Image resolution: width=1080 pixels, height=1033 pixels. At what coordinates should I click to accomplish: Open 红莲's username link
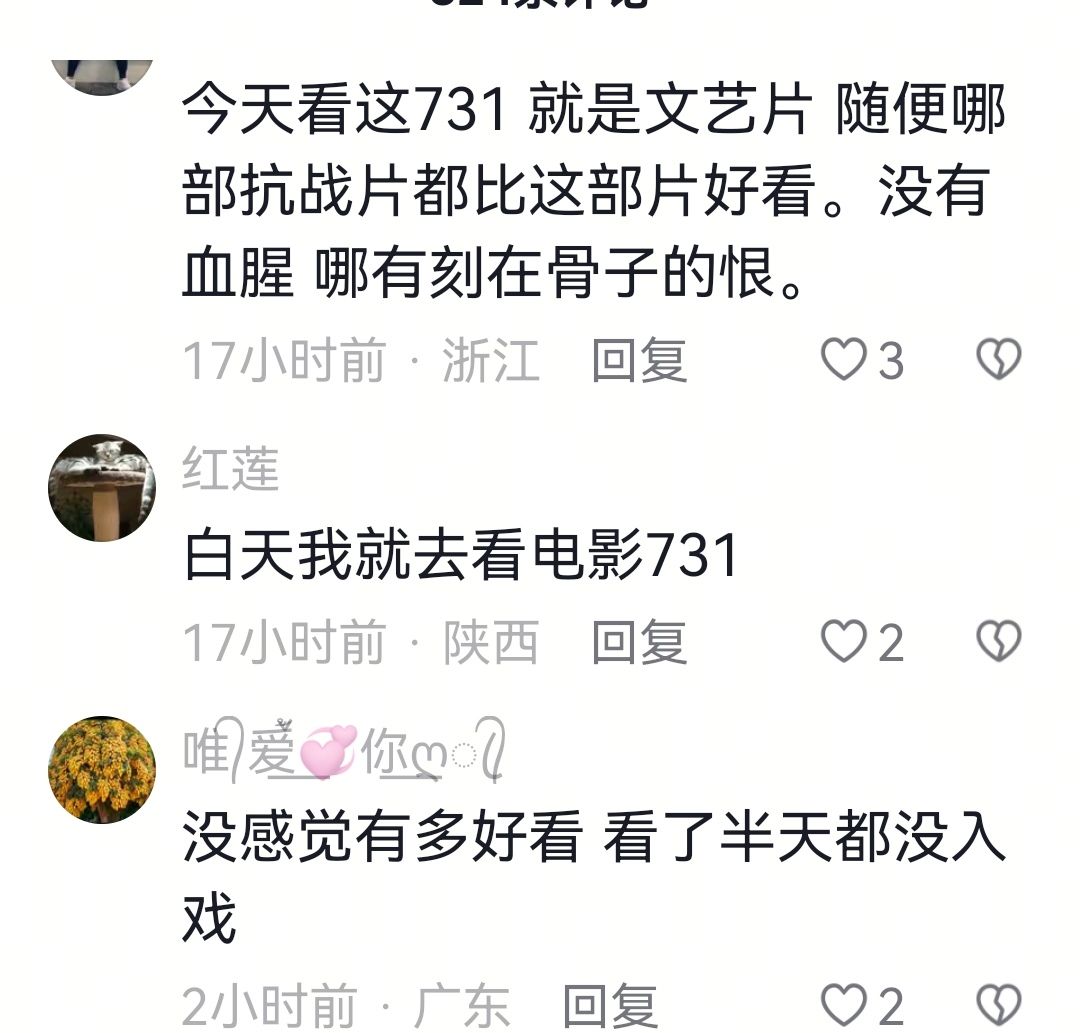click(x=230, y=470)
